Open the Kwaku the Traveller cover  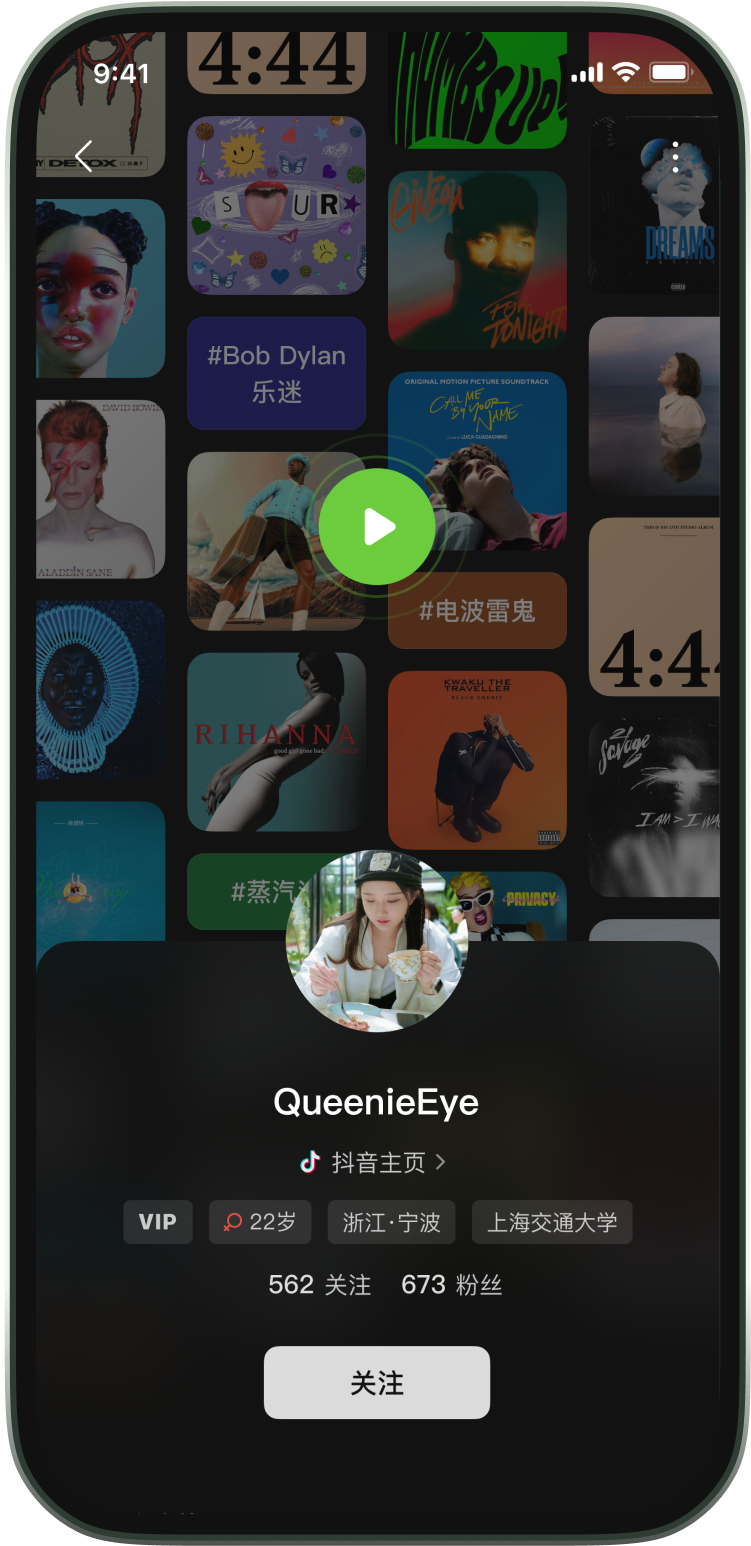tap(477, 760)
